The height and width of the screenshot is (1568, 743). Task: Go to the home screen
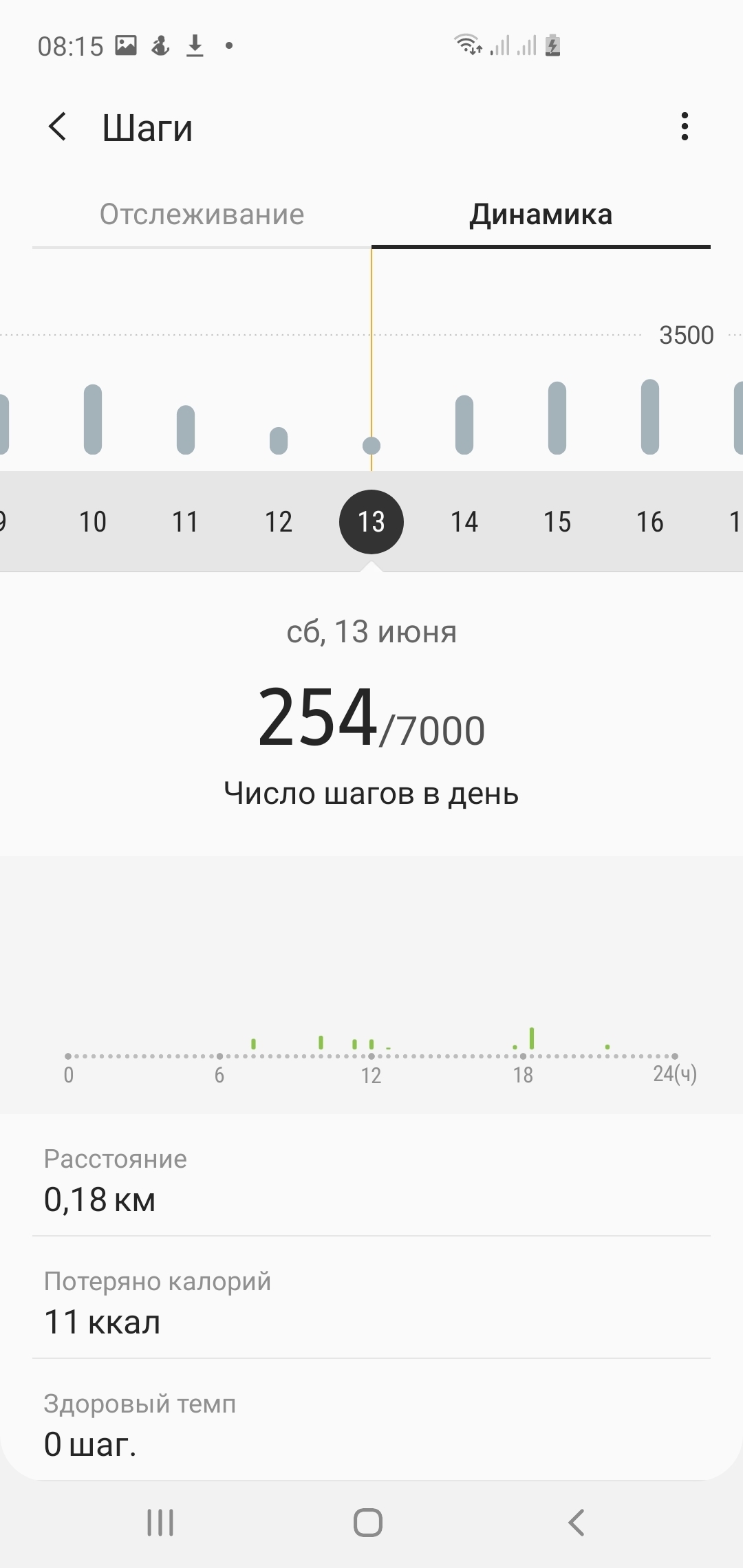pos(368,1523)
